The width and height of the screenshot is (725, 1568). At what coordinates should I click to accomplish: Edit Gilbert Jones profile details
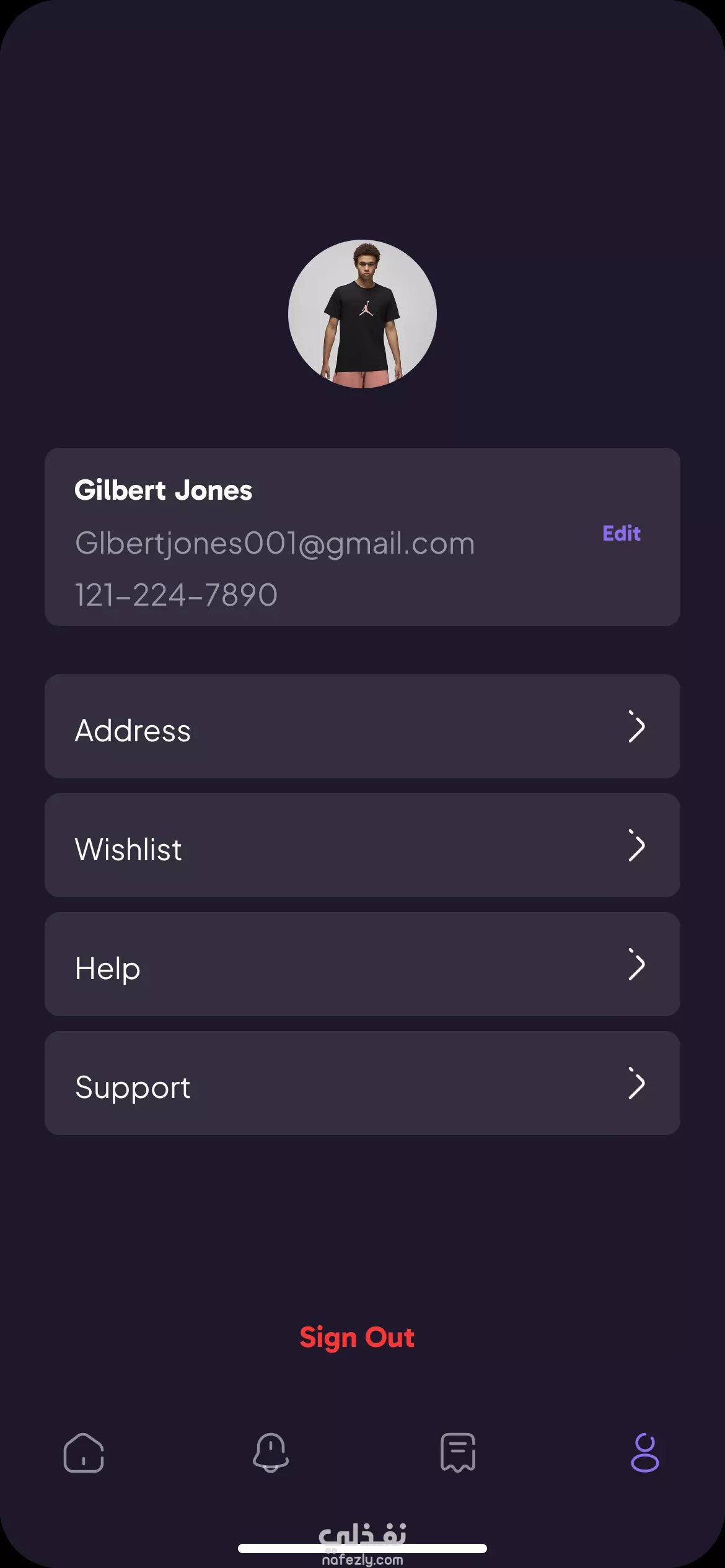[621, 533]
